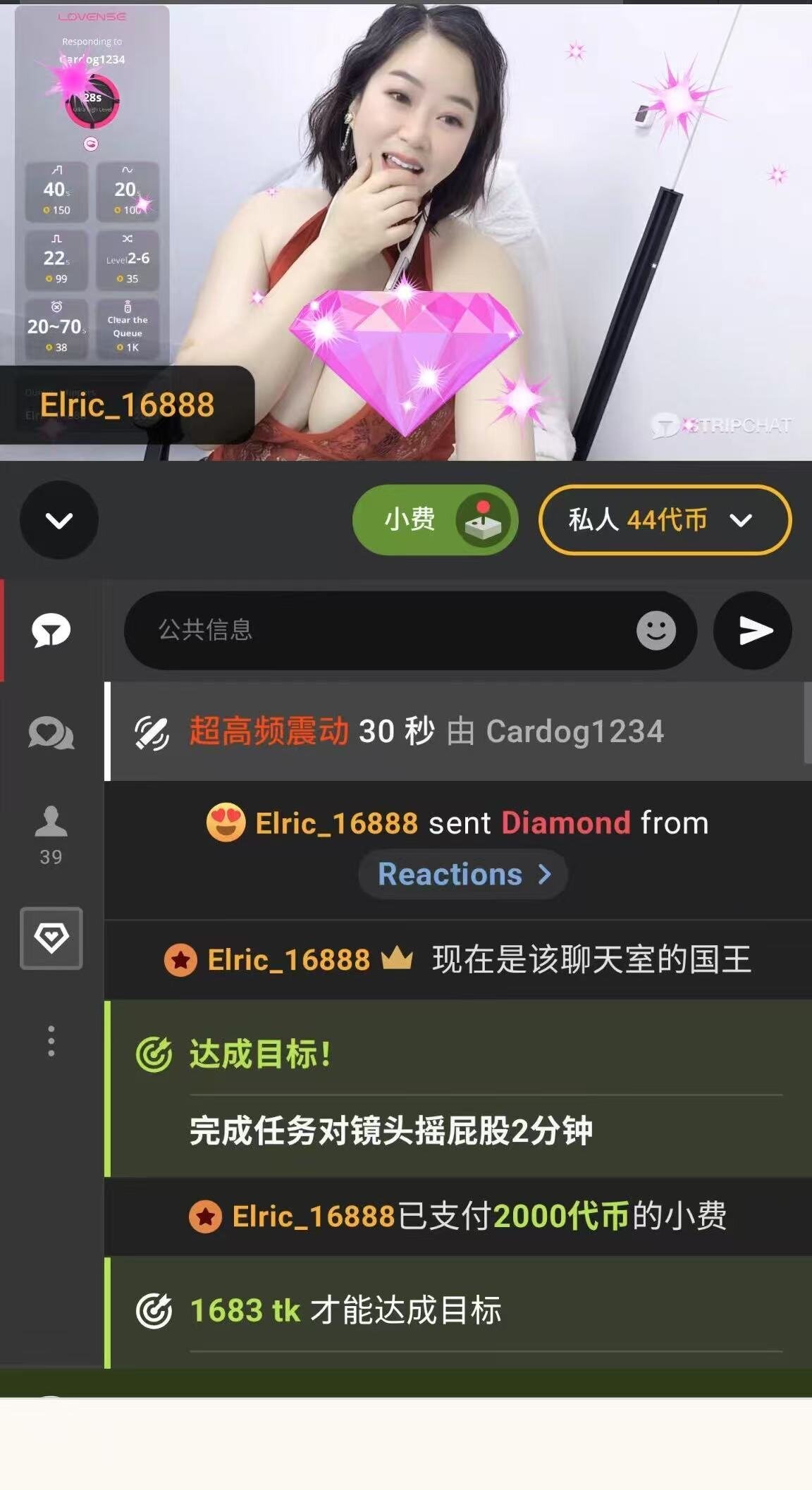Open the viewers list showing 39
The width and height of the screenshot is (812, 1490).
click(x=51, y=836)
